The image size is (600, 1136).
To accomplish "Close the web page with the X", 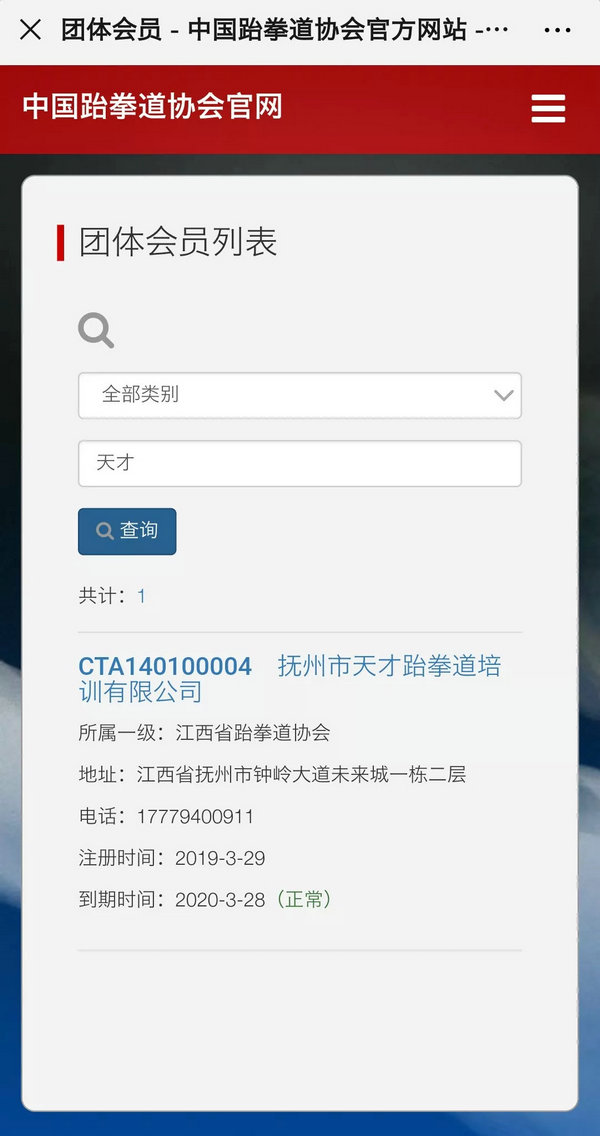I will (30, 30).
